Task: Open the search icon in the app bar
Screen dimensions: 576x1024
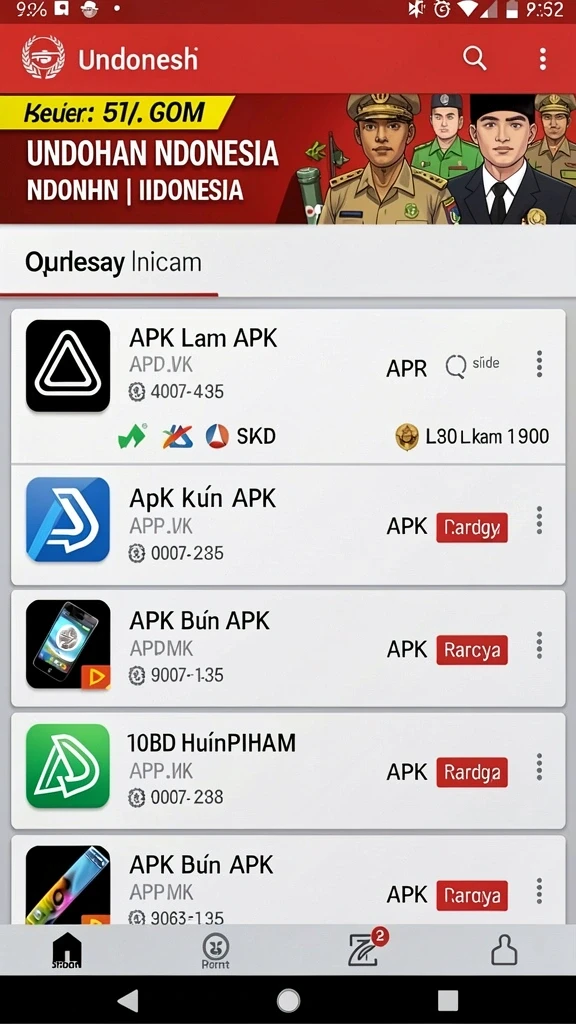Action: click(475, 59)
